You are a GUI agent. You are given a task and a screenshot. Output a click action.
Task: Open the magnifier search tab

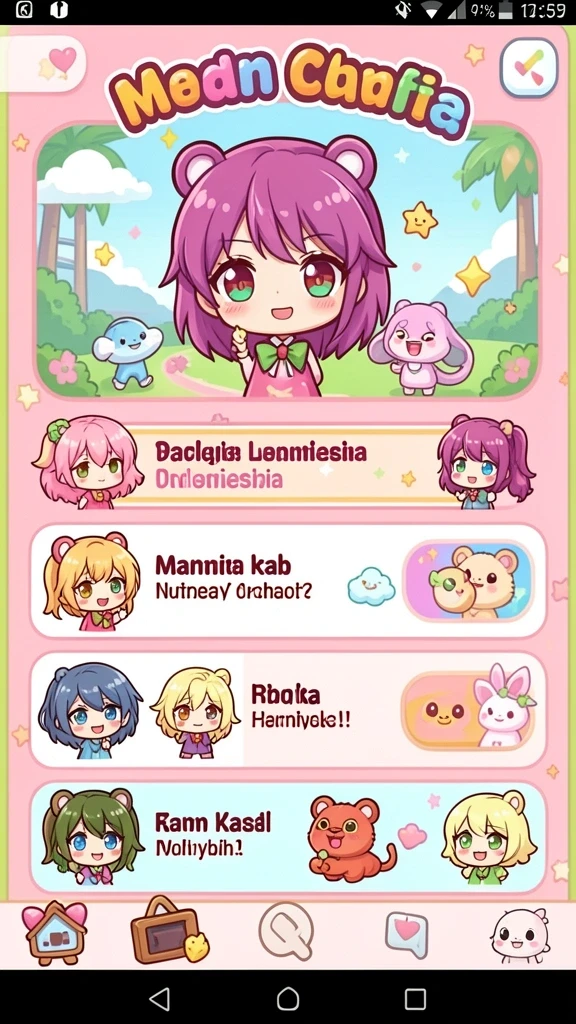point(285,933)
